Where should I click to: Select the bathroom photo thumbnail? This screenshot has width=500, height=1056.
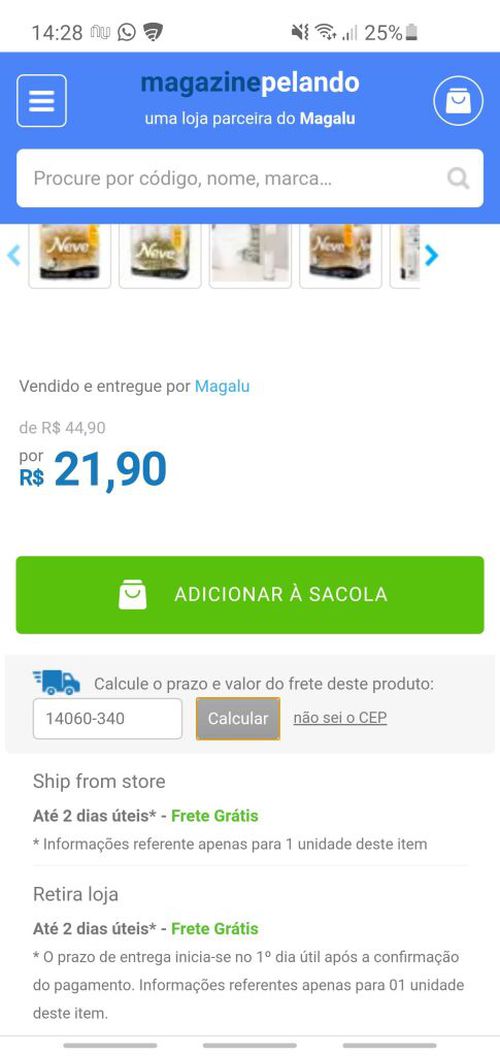tap(250, 255)
